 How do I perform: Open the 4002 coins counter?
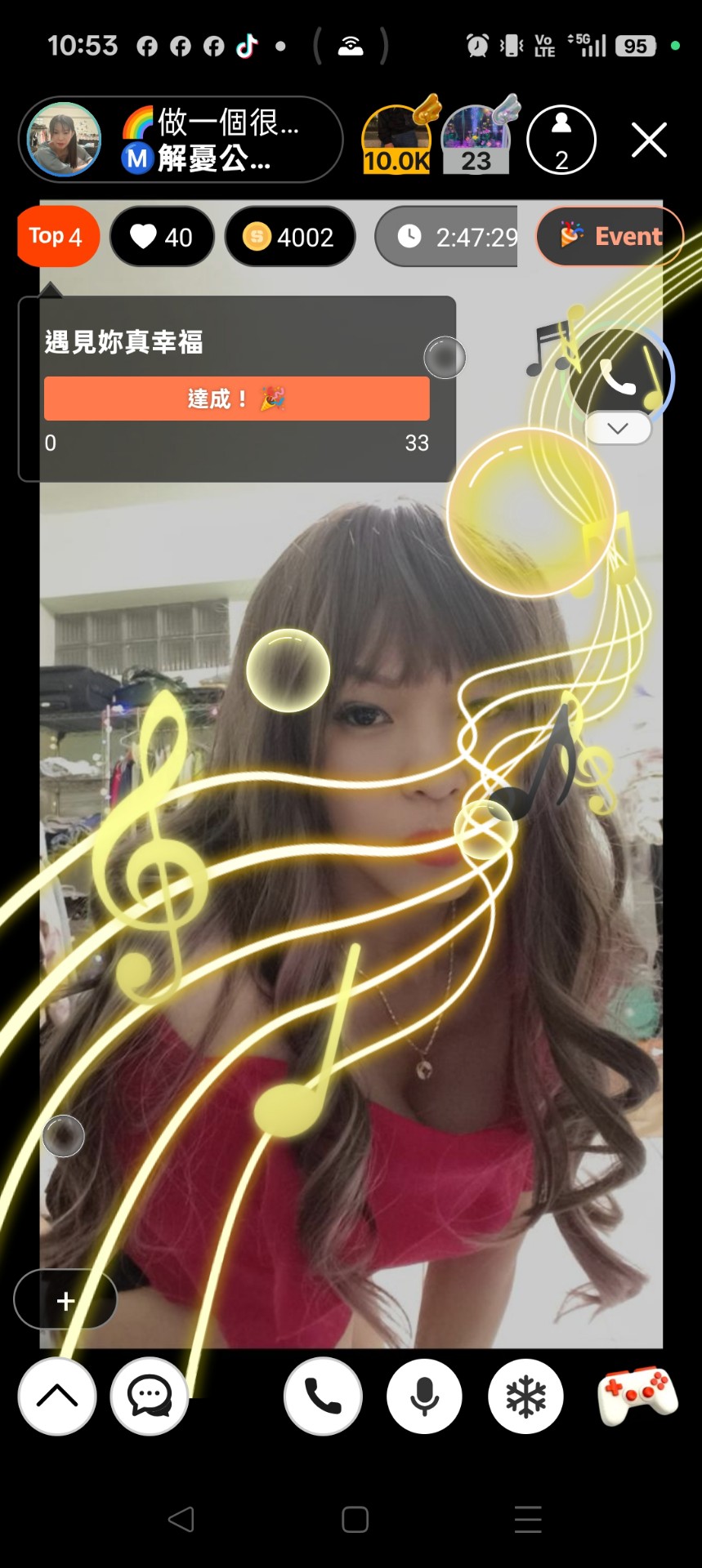290,237
